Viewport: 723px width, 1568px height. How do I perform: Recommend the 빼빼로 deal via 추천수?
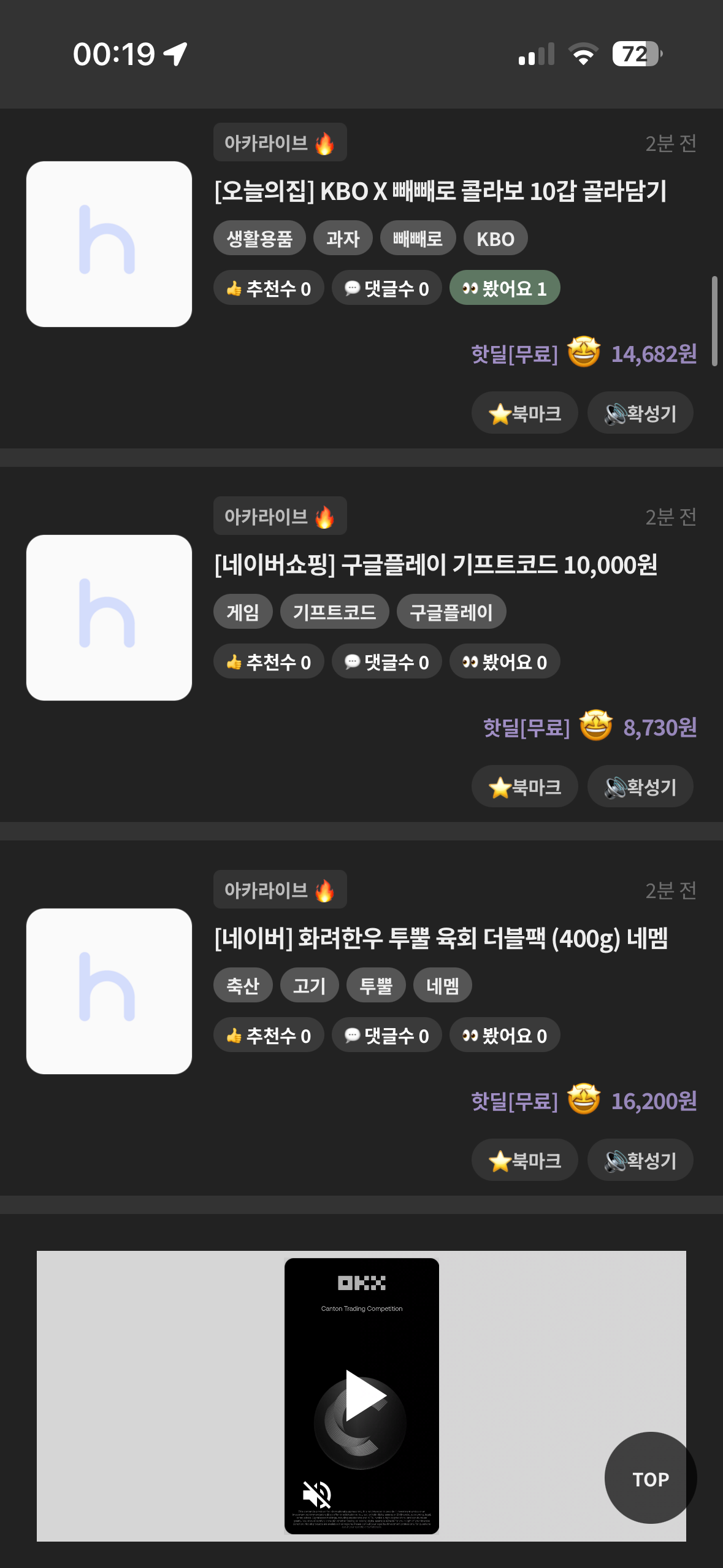(x=269, y=288)
